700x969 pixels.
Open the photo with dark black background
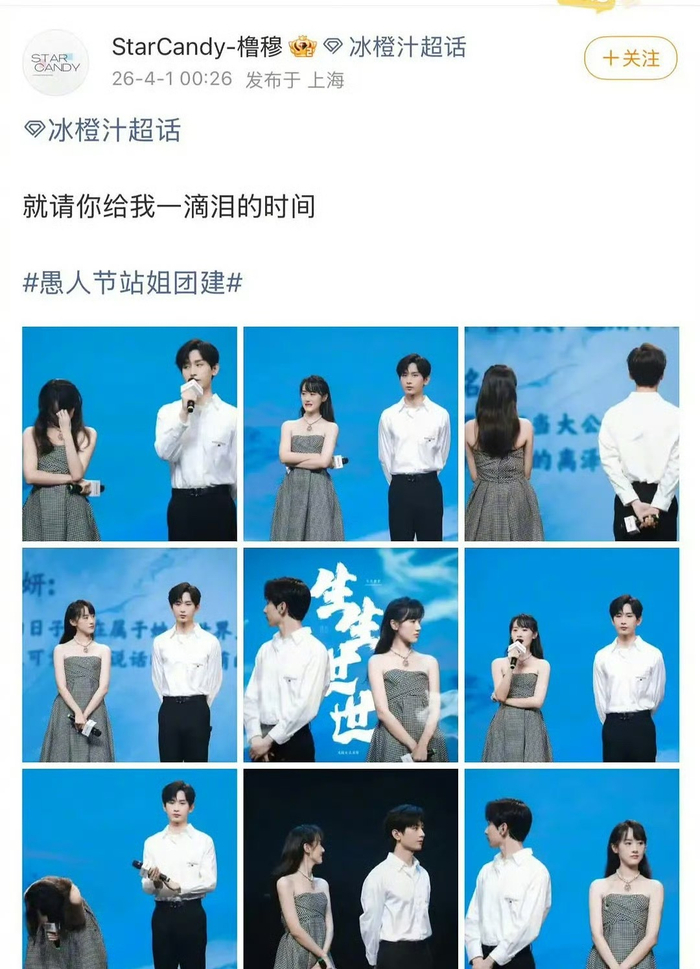pyautogui.click(x=351, y=868)
